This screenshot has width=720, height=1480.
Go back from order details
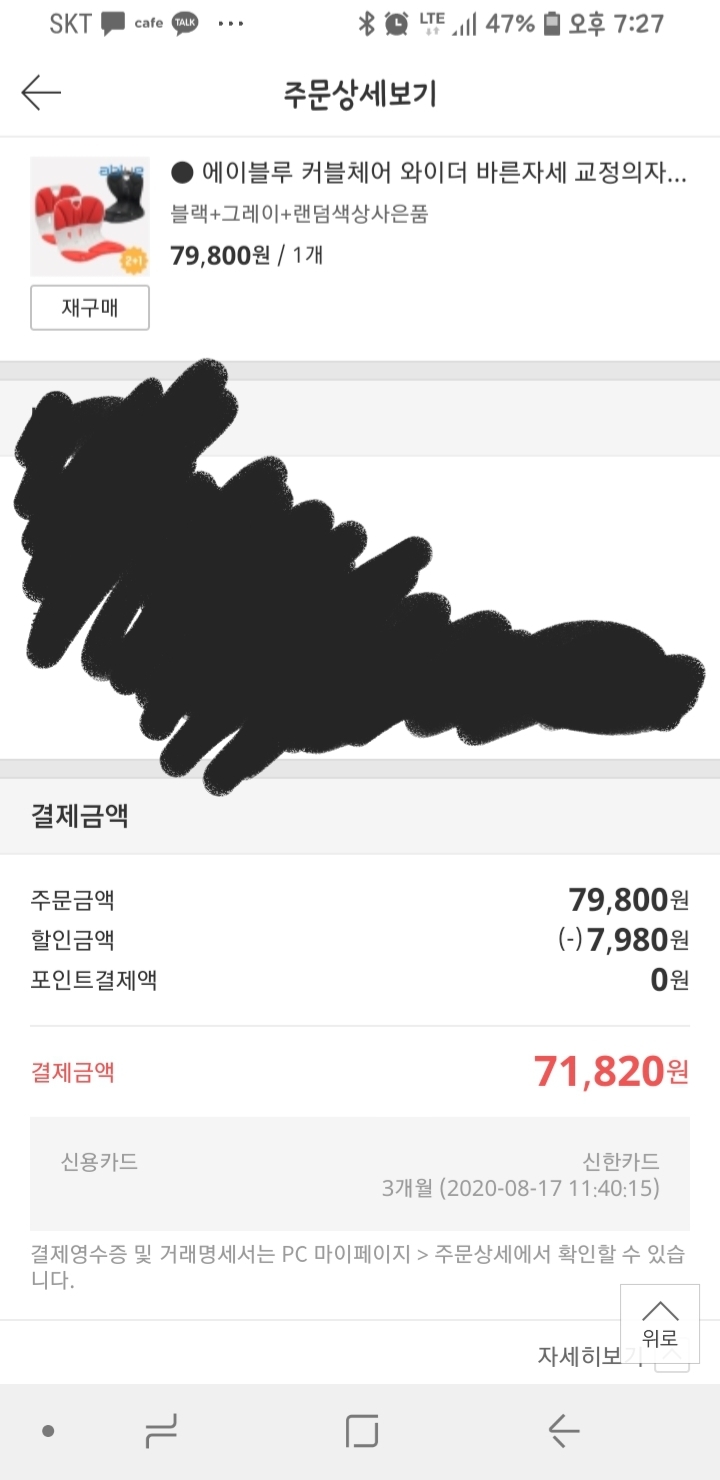pyautogui.click(x=41, y=93)
